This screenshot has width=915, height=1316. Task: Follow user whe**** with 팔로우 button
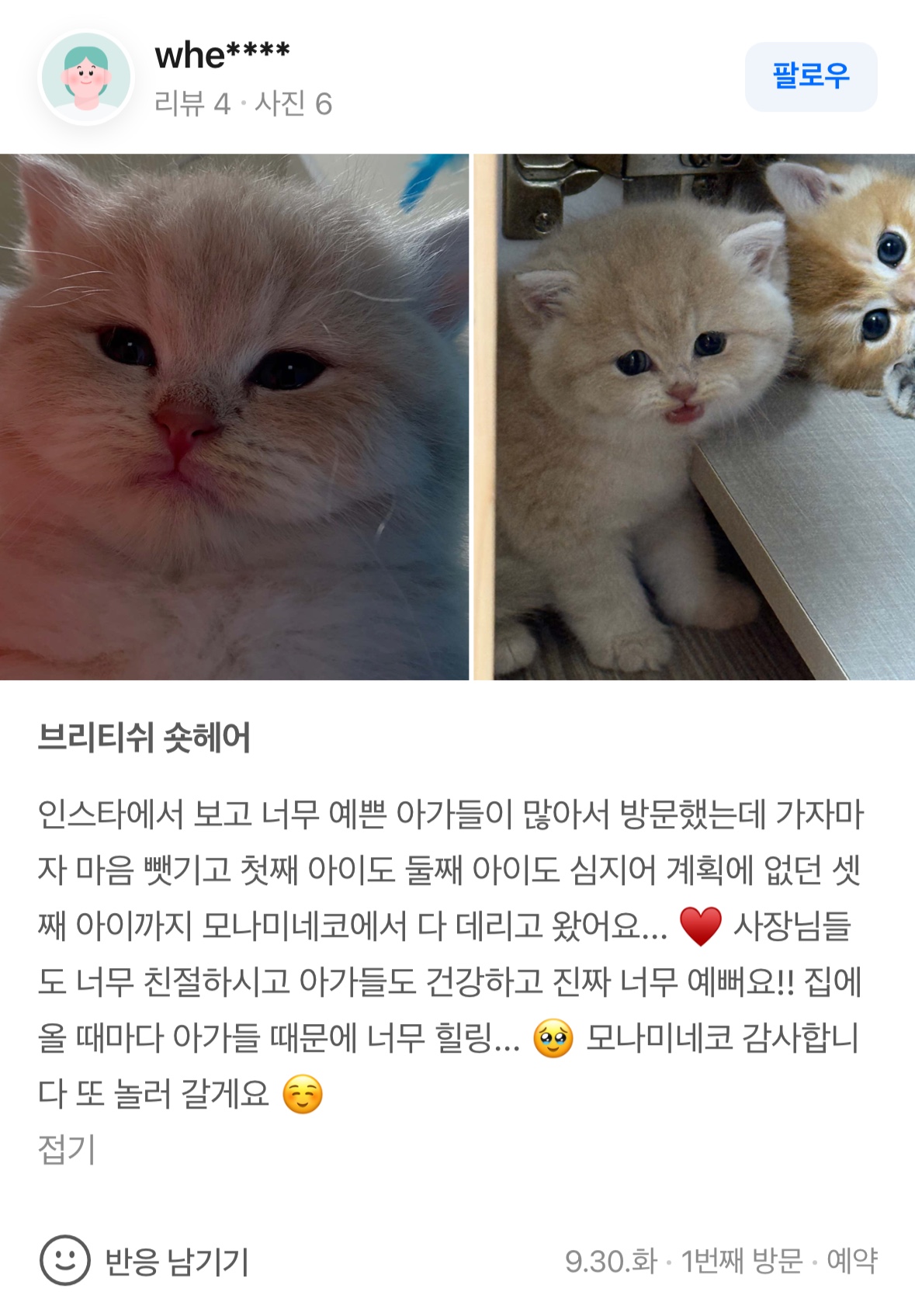pos(810,76)
